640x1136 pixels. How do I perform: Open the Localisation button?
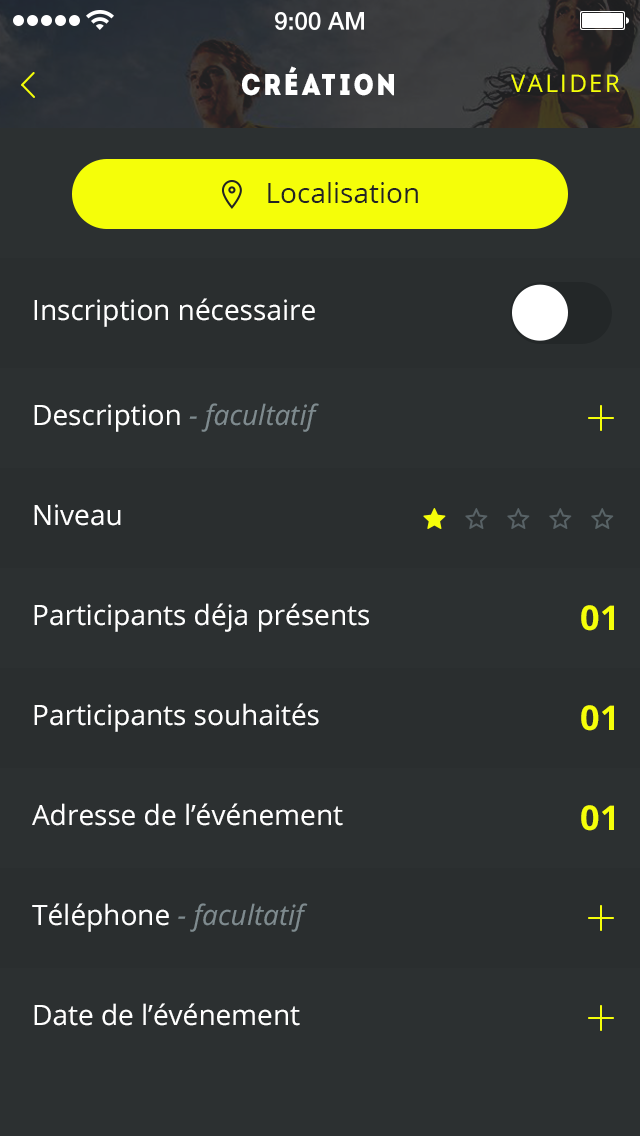click(320, 194)
